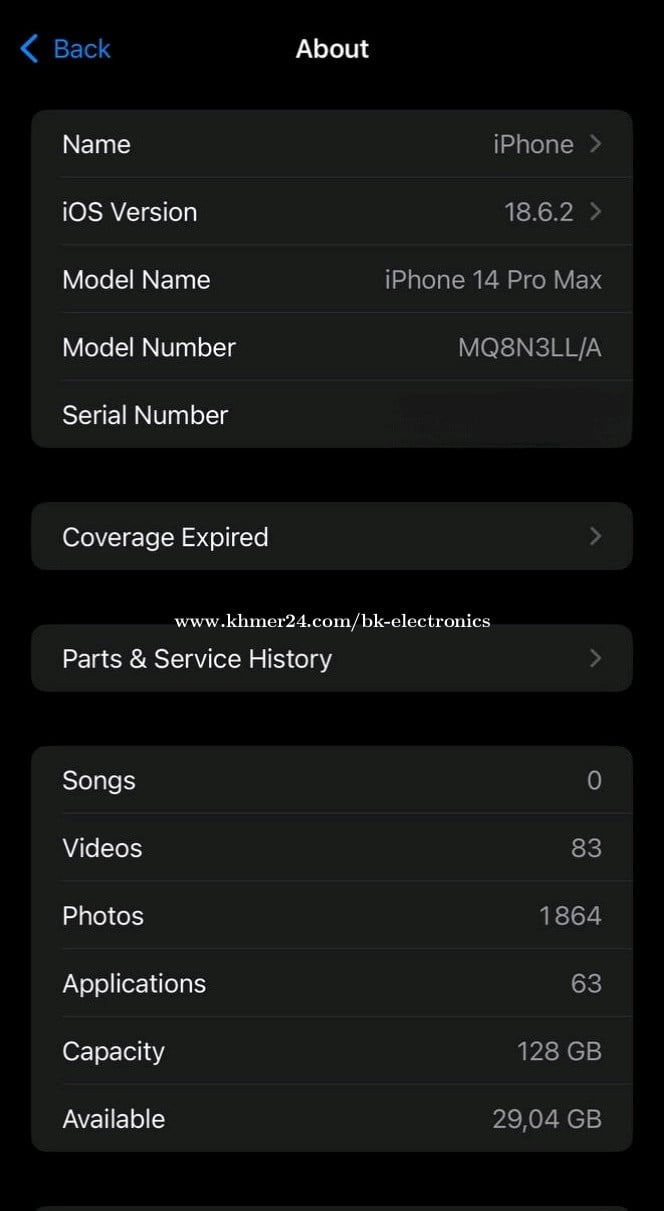View Parts & Service History

pos(332,659)
